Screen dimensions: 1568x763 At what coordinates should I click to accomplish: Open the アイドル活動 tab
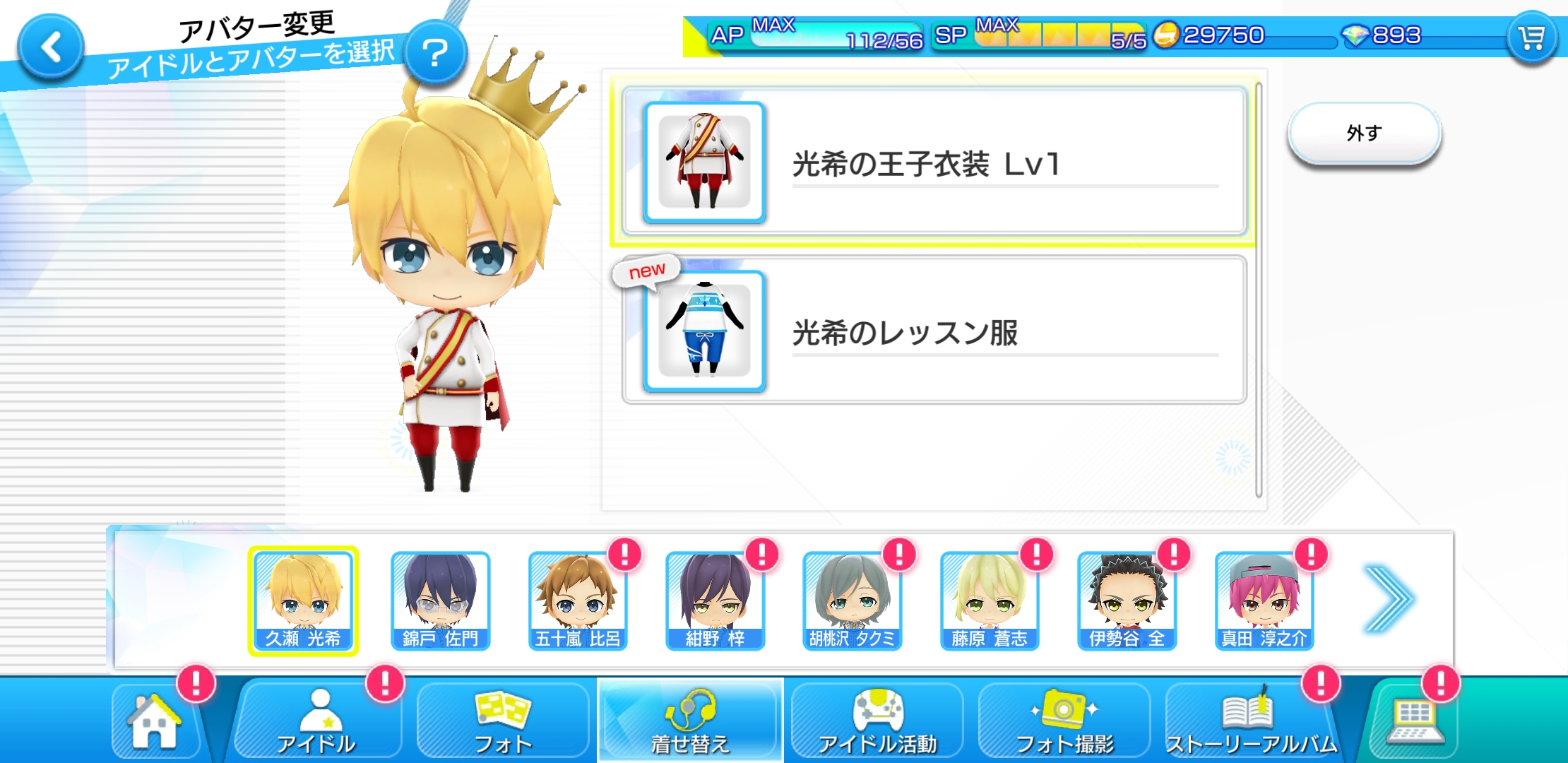click(x=877, y=721)
